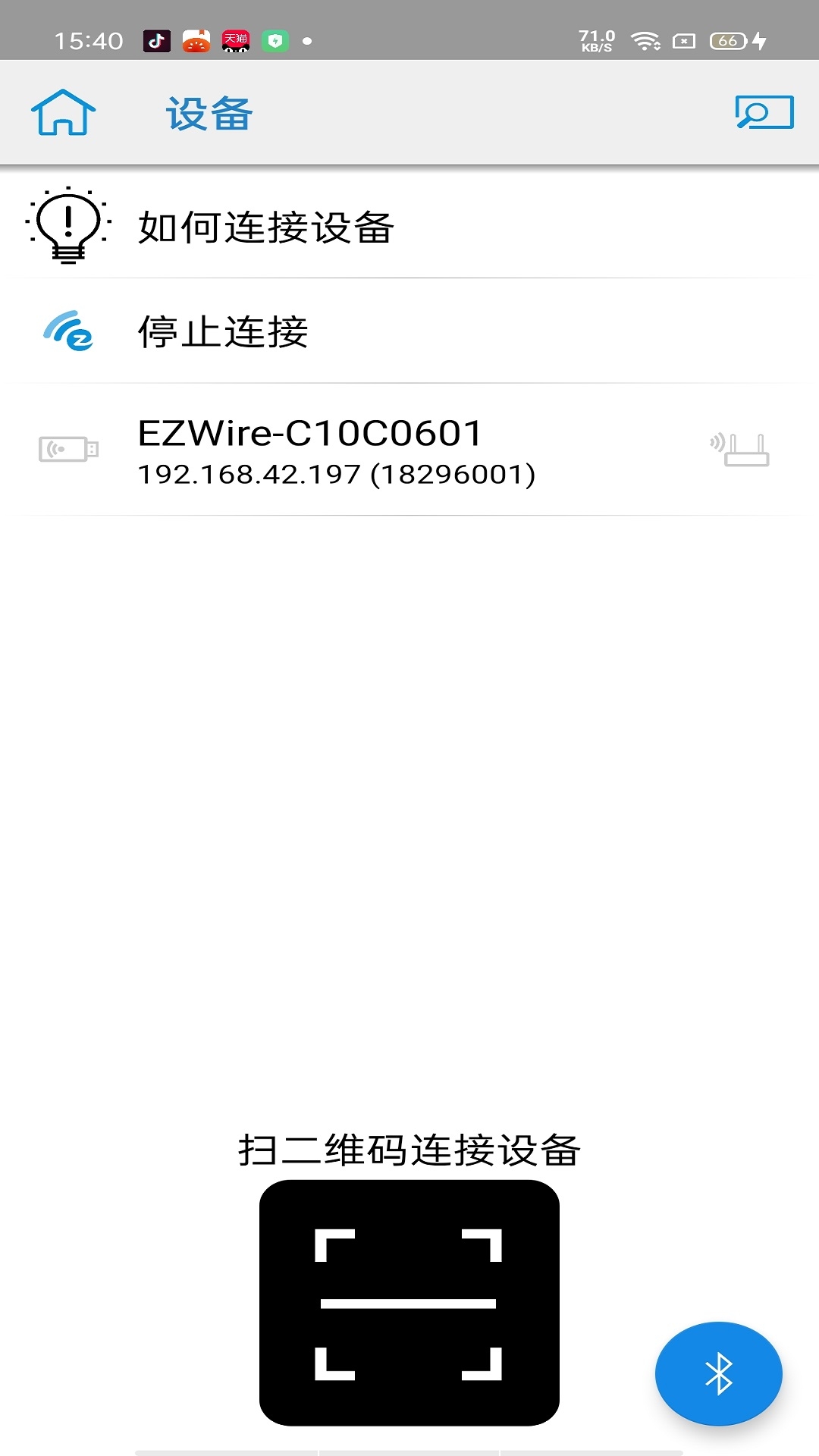
Task: Tap the router signal icon on the device row
Action: (x=739, y=449)
